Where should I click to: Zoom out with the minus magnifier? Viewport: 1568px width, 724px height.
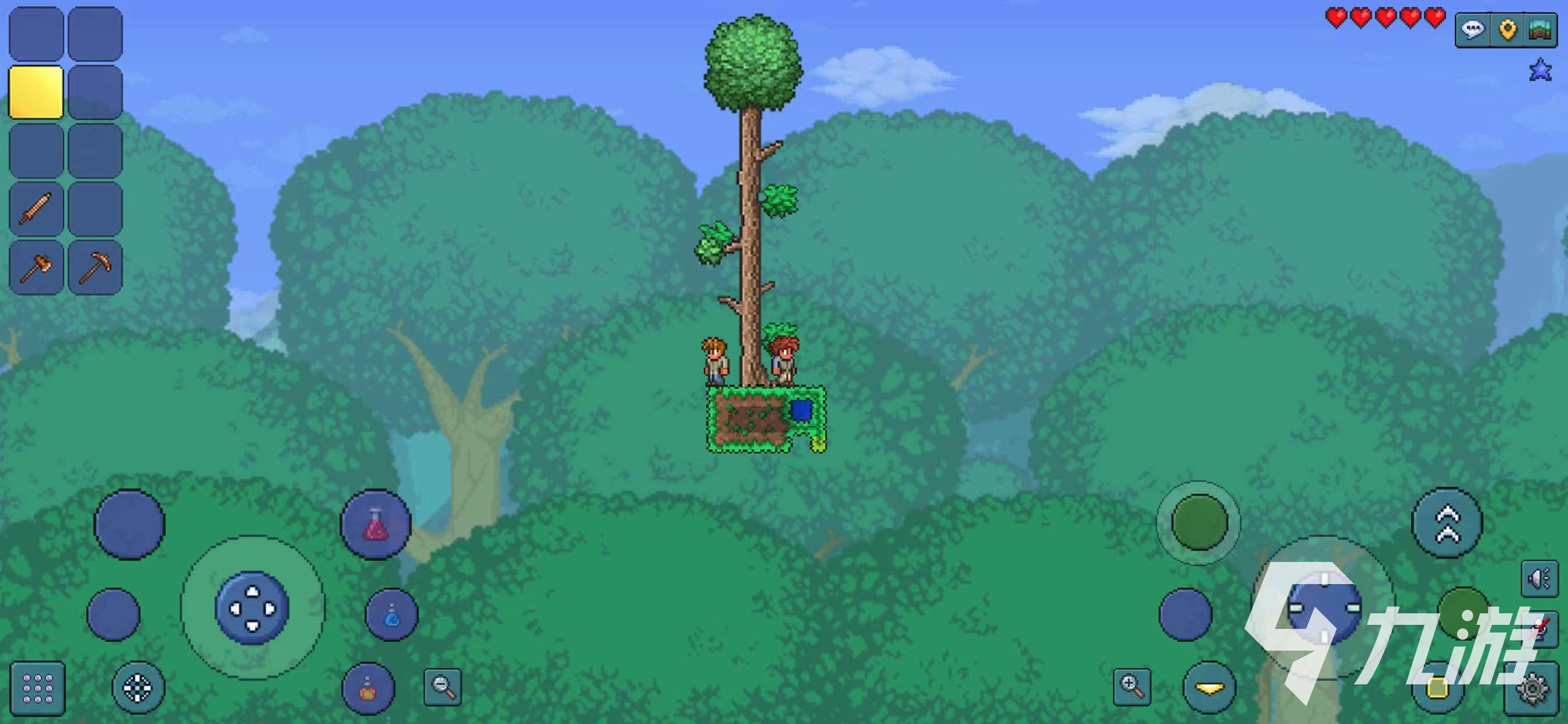(443, 687)
